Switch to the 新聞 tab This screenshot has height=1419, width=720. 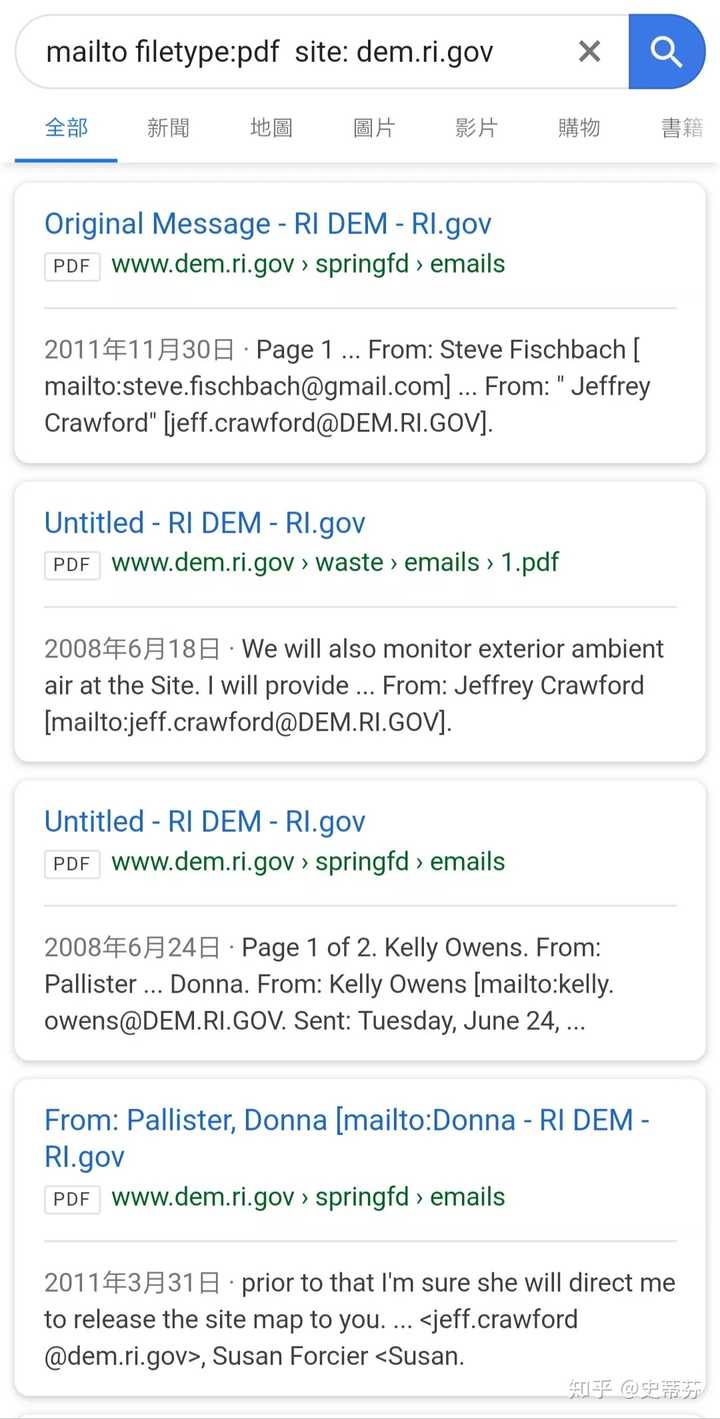pos(168,128)
